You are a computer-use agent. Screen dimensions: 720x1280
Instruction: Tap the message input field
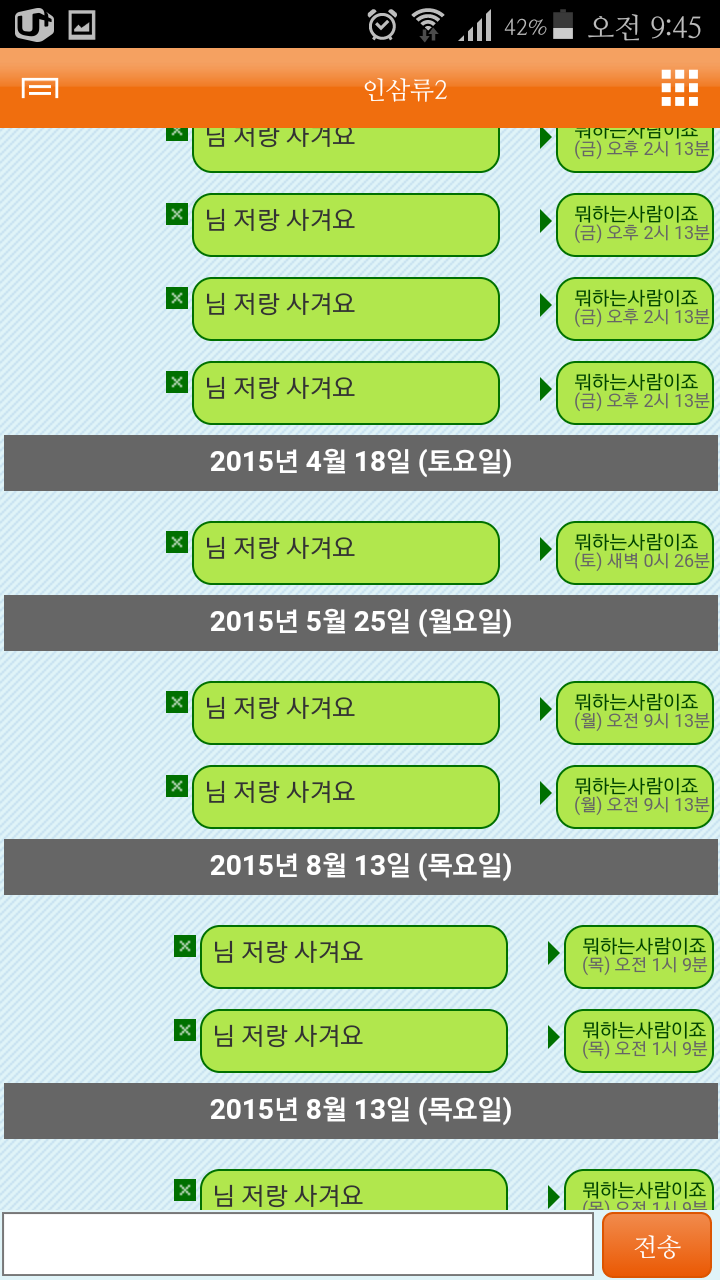click(x=298, y=1244)
